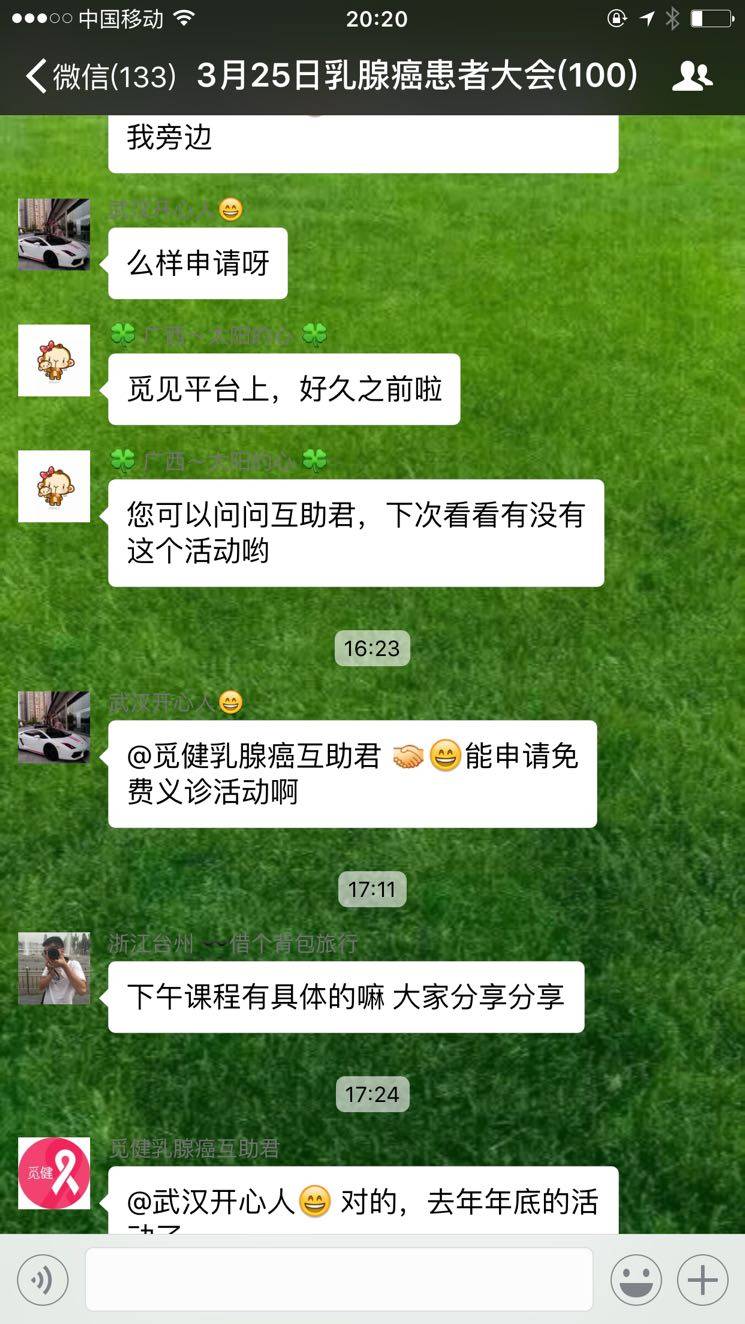The height and width of the screenshot is (1324, 745).
Task: Open 武汉开心人 avatar beside 么样申请呀
Action: [x=54, y=234]
